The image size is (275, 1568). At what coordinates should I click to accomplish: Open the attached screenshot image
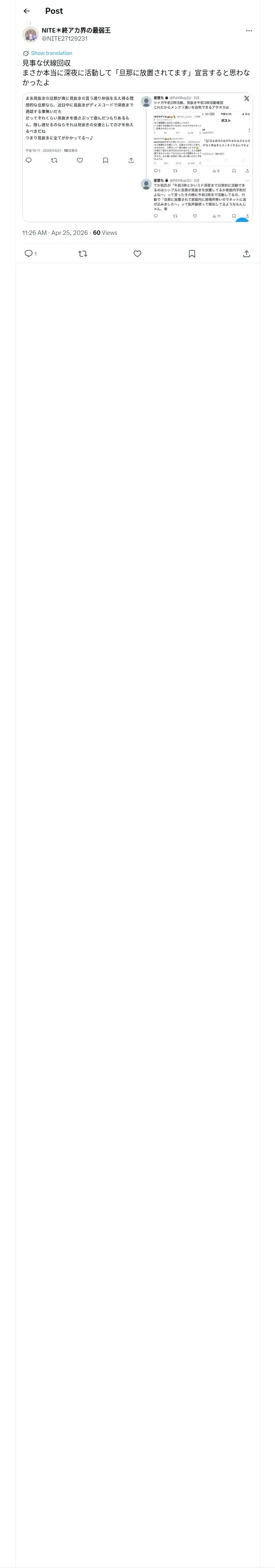[x=138, y=158]
